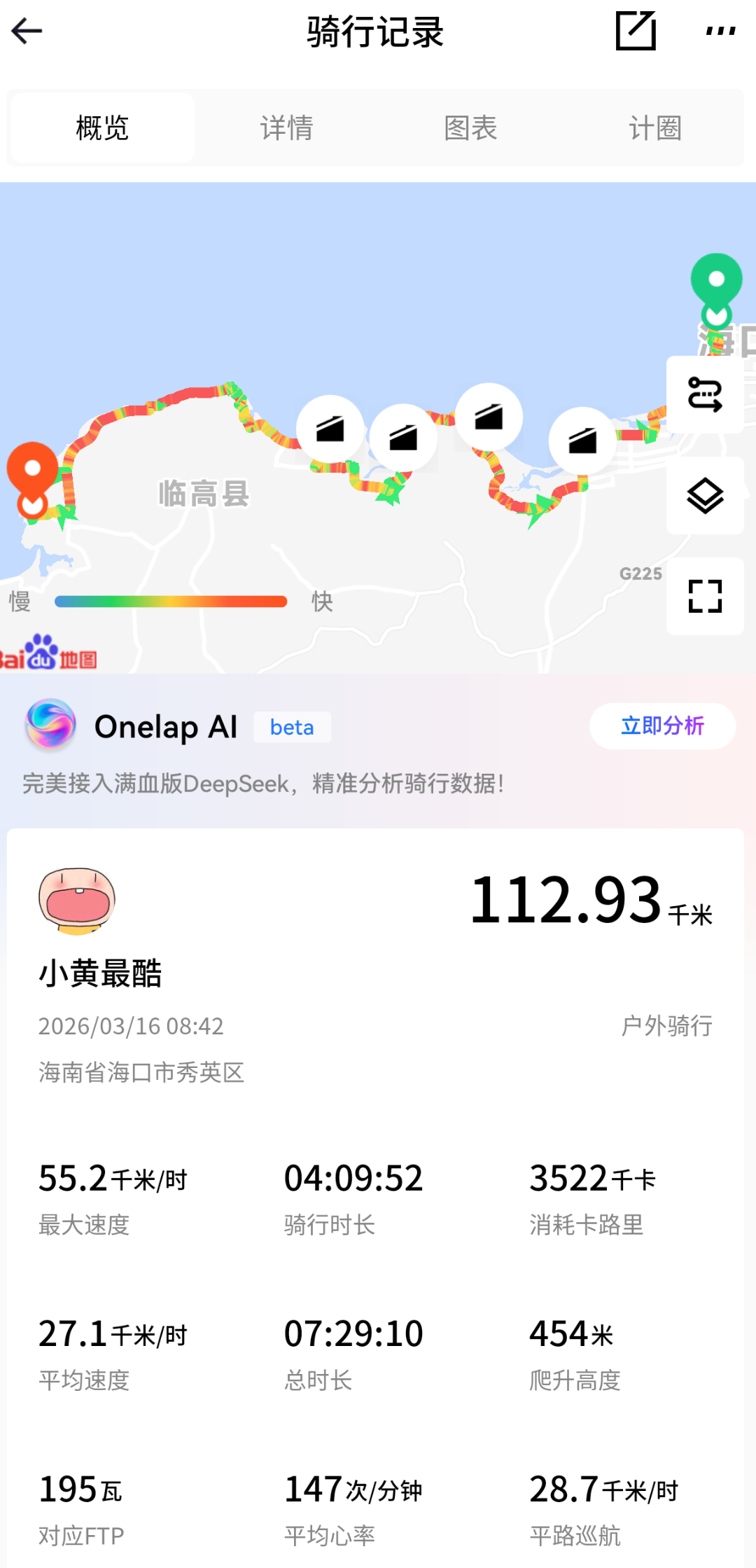The height and width of the screenshot is (1568, 756).
Task: Open the map layers button
Action: [704, 496]
